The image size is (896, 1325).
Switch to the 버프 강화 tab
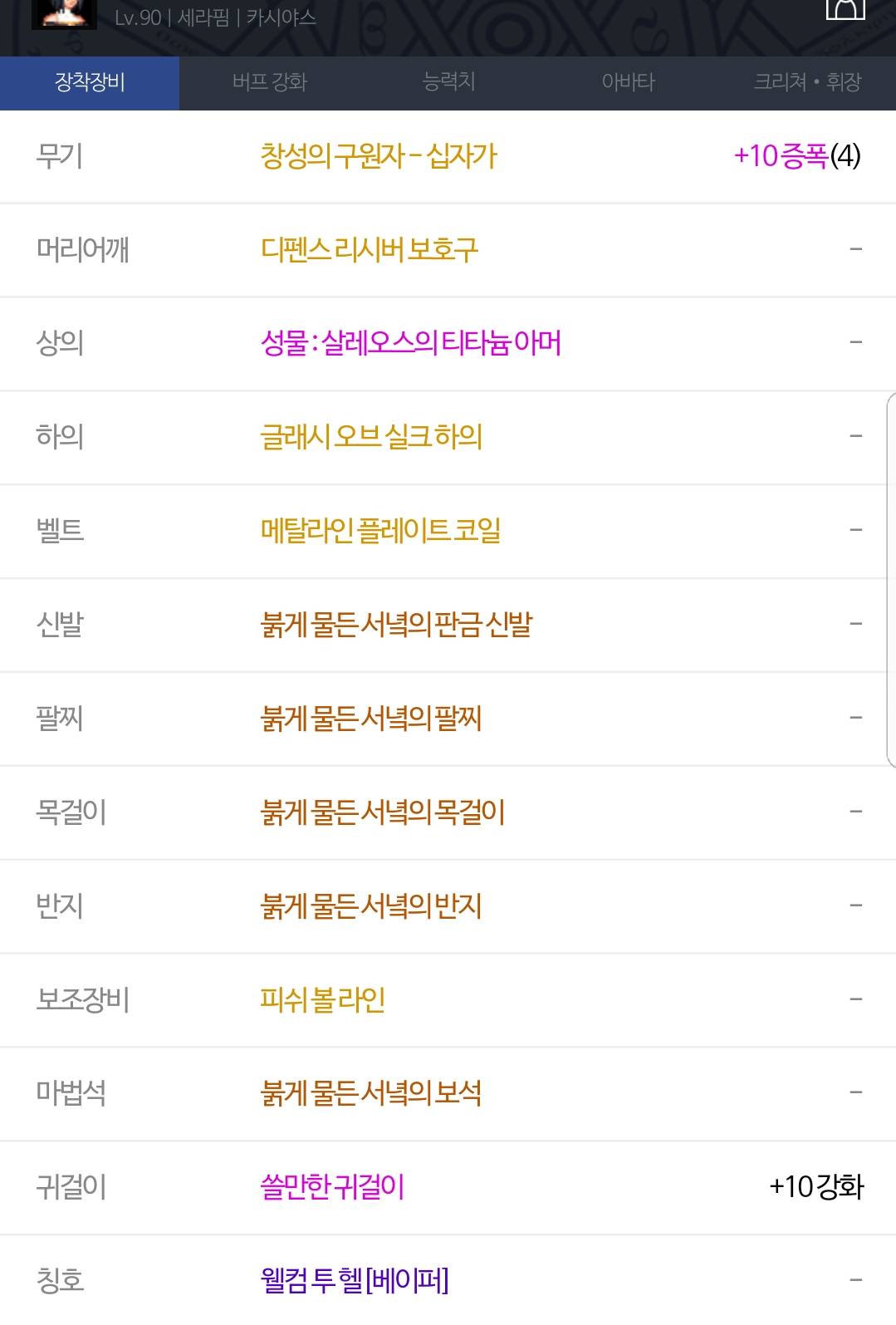(x=269, y=82)
